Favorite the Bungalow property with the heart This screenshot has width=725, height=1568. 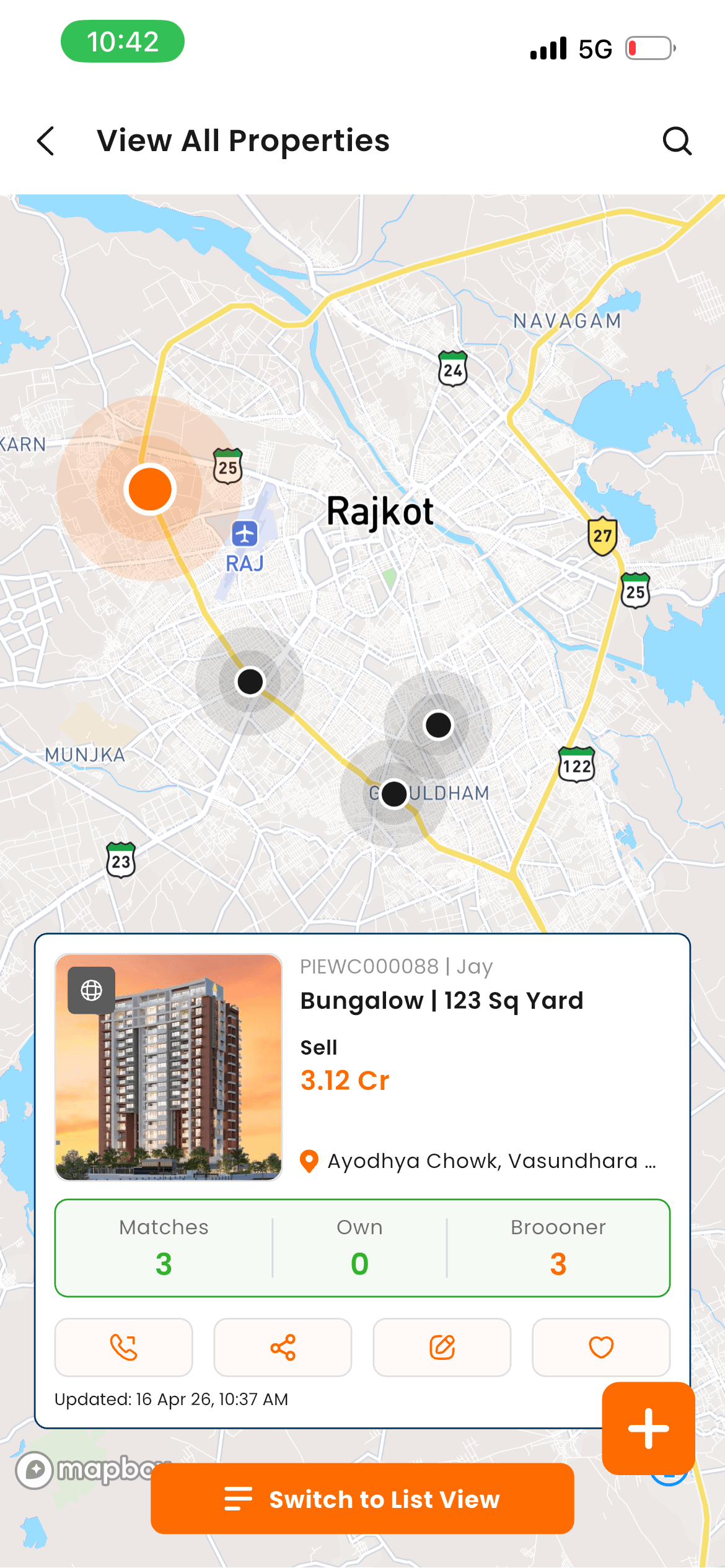(601, 1348)
